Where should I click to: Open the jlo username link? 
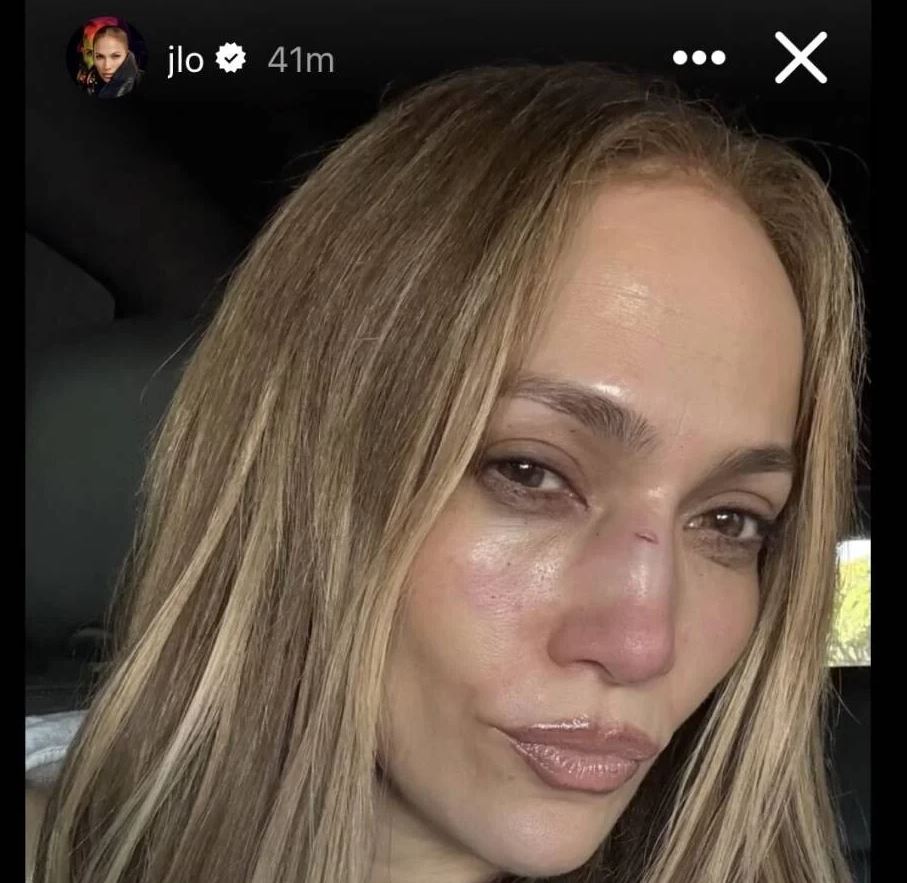coord(185,60)
